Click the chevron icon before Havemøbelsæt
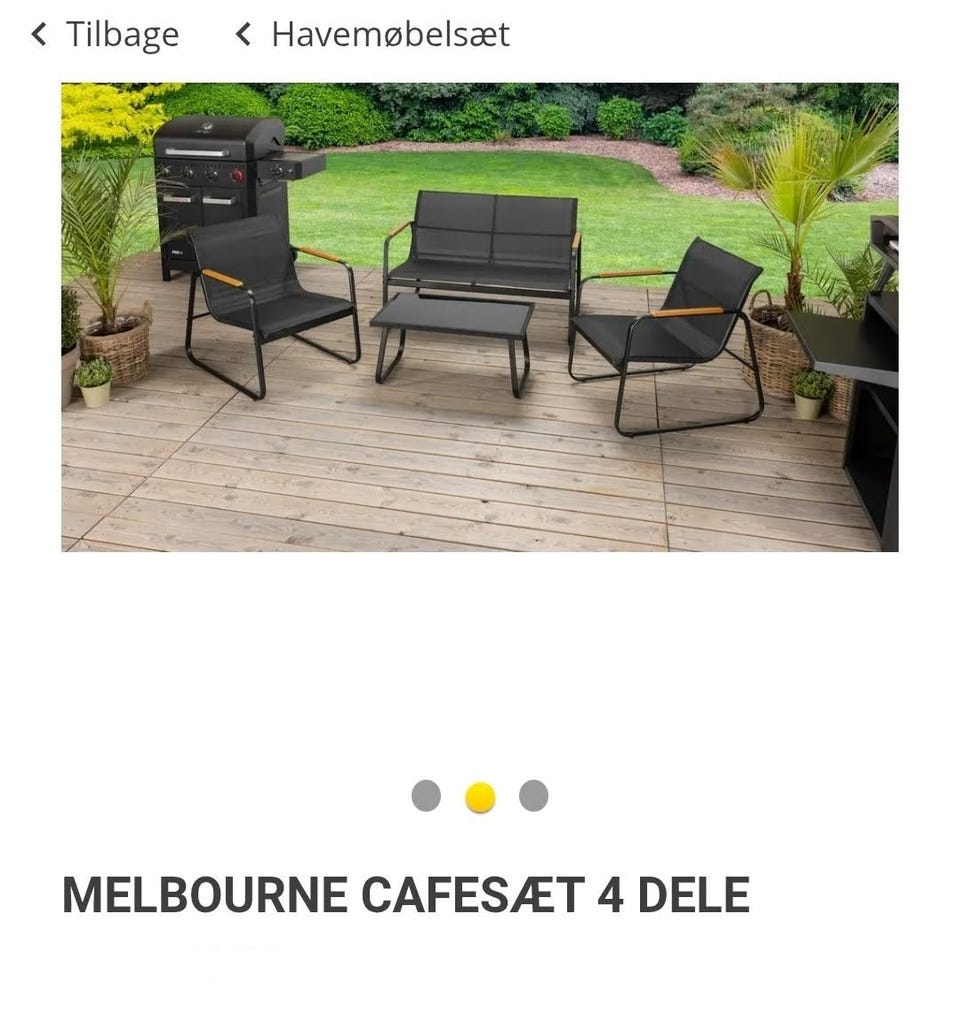 243,34
